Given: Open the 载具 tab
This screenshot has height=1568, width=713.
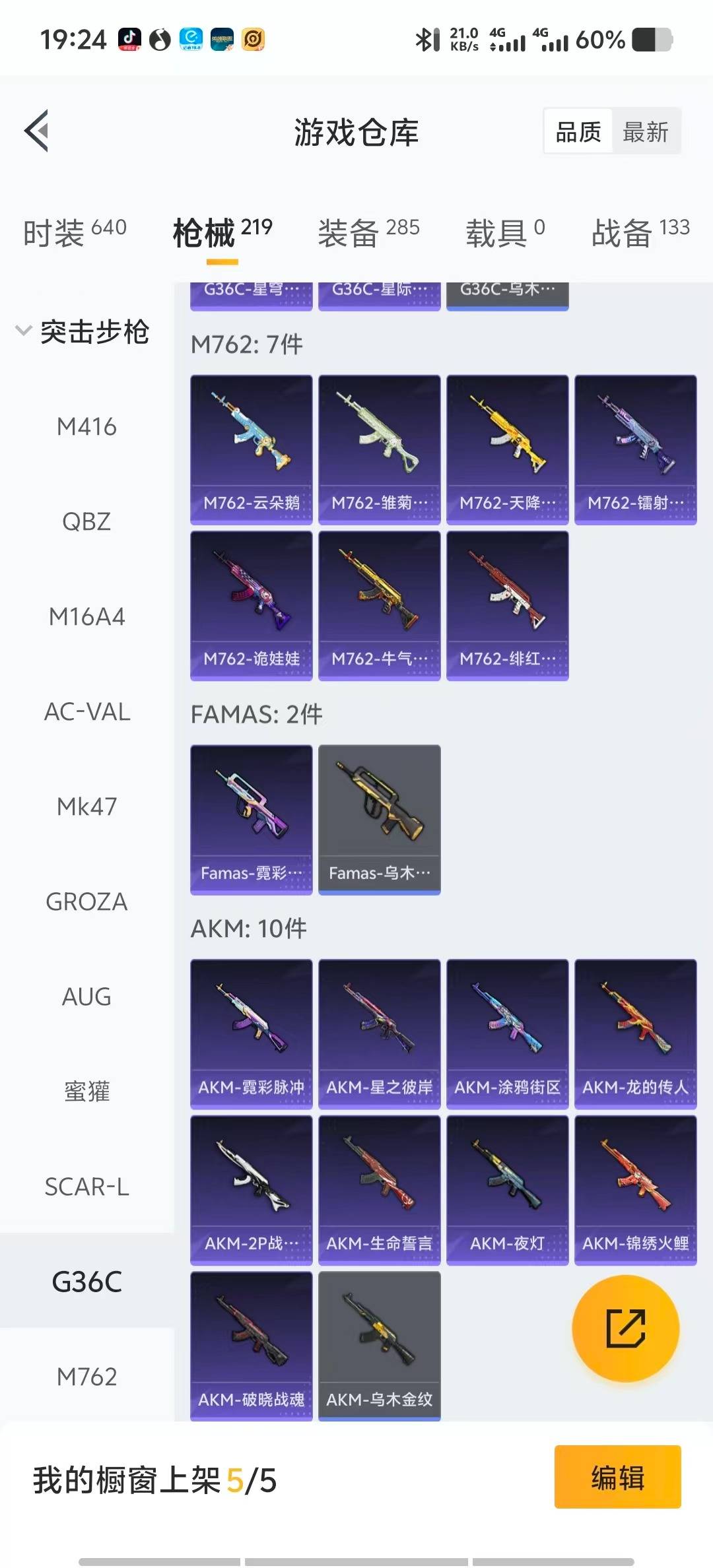Looking at the screenshot, I should point(505,232).
